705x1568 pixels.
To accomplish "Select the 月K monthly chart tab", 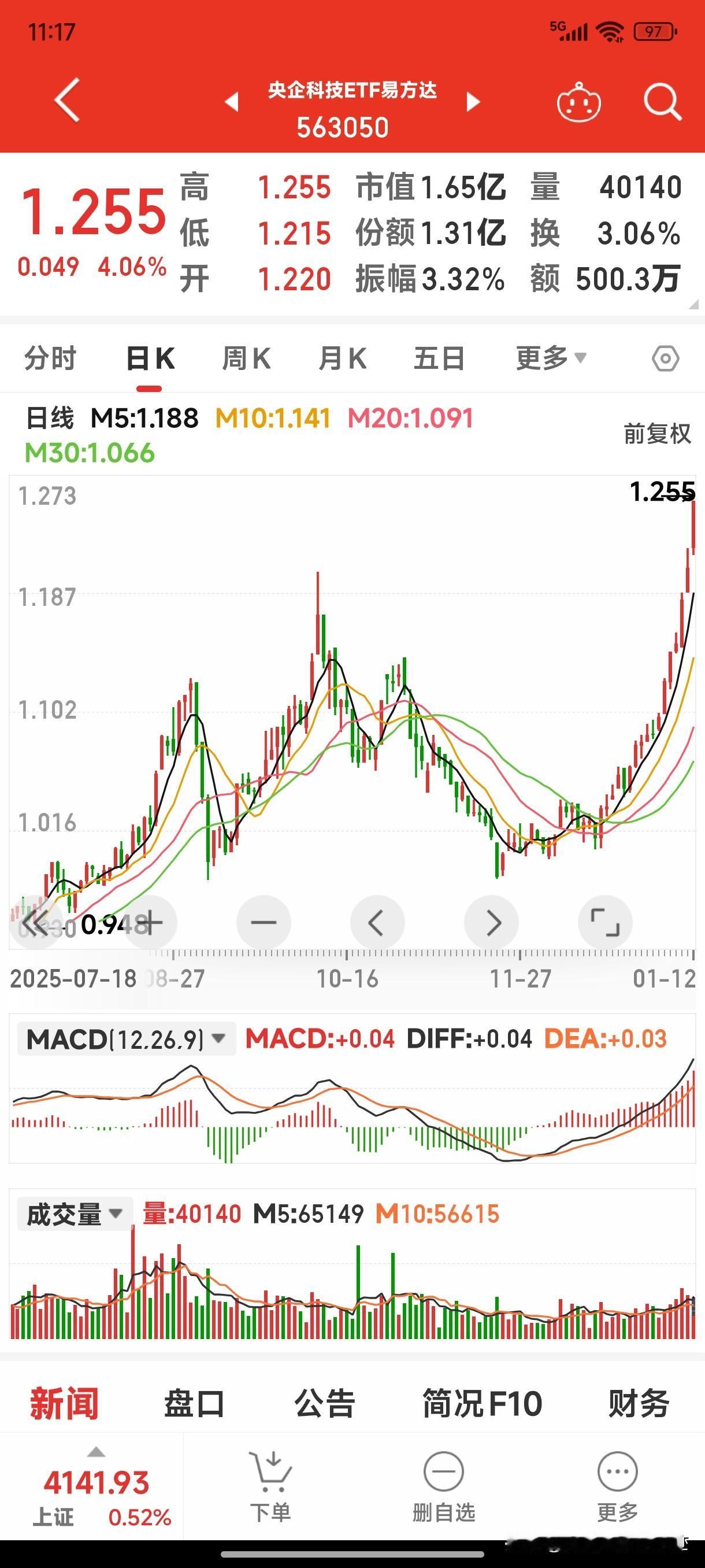I will coord(343,358).
